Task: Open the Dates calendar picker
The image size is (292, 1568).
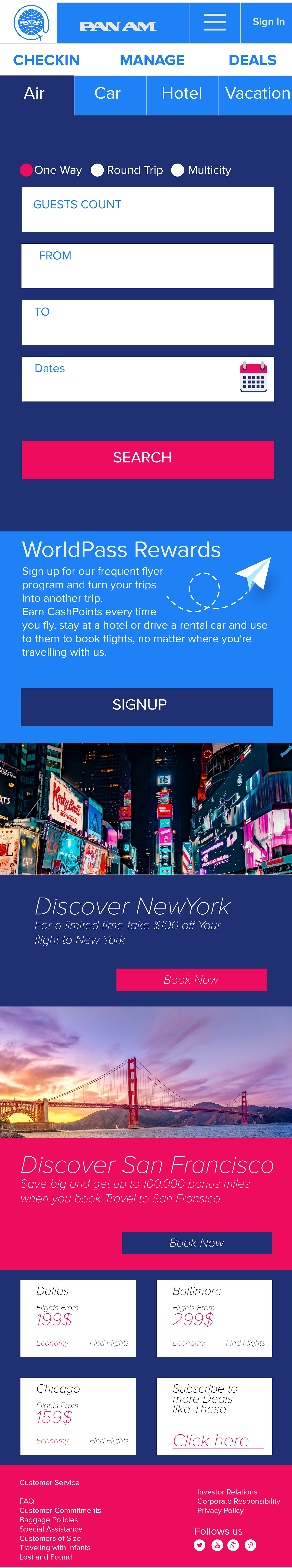Action: tap(253, 378)
